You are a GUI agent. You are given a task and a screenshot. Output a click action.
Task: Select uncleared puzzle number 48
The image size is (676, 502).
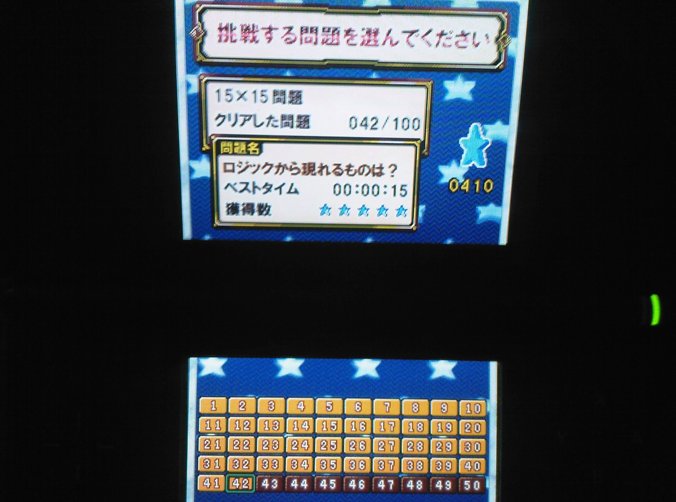point(415,484)
